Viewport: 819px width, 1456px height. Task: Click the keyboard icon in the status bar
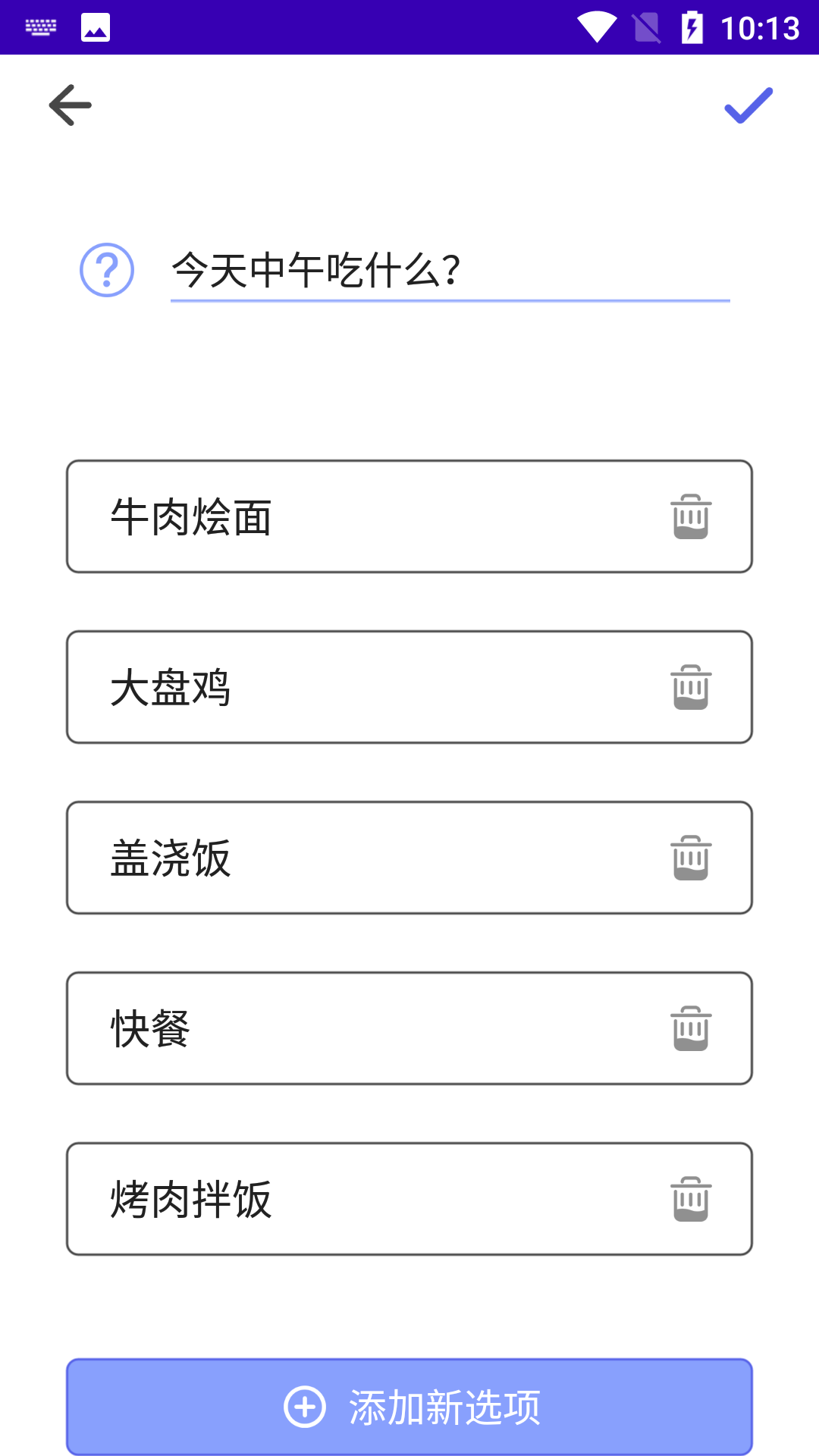pos(40,27)
